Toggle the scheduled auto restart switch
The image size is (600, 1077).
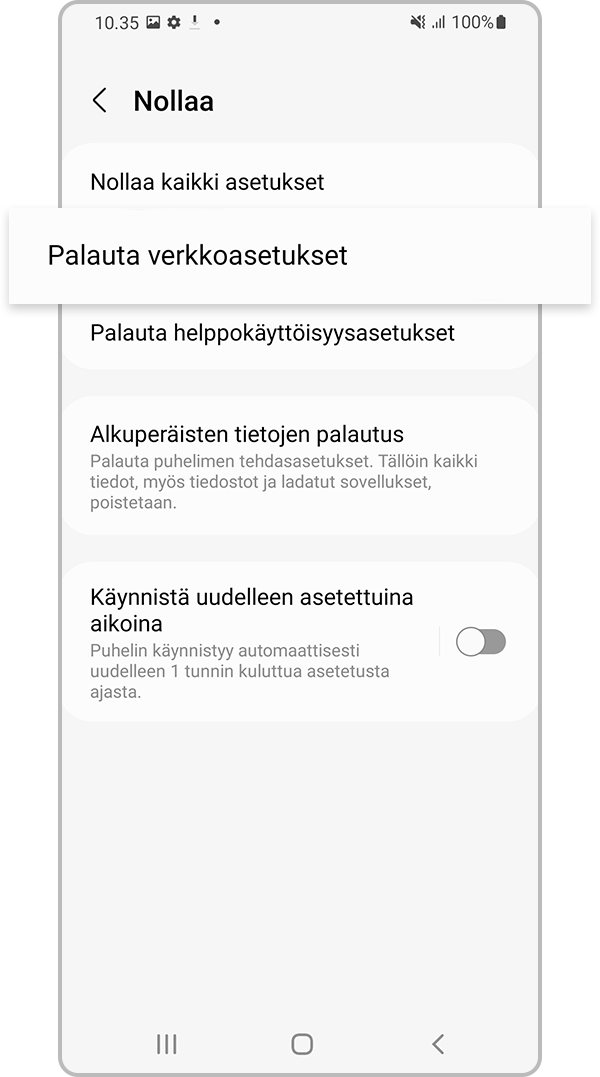click(481, 643)
